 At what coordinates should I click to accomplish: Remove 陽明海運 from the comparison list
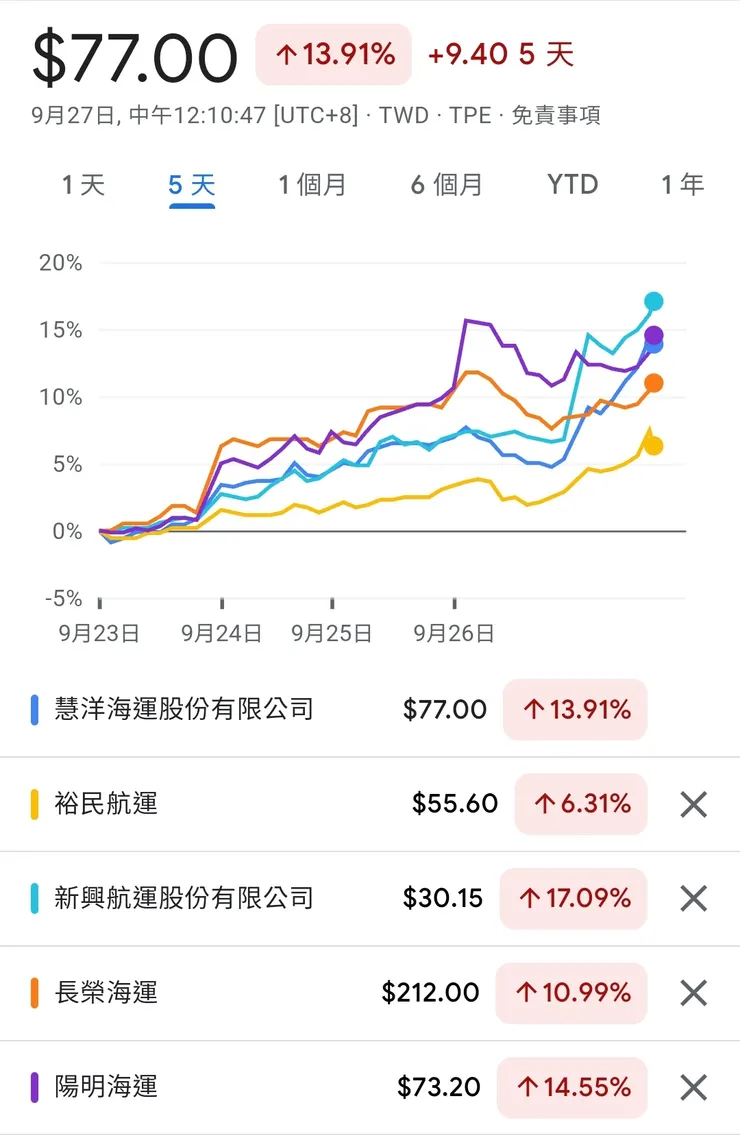click(x=692, y=1087)
